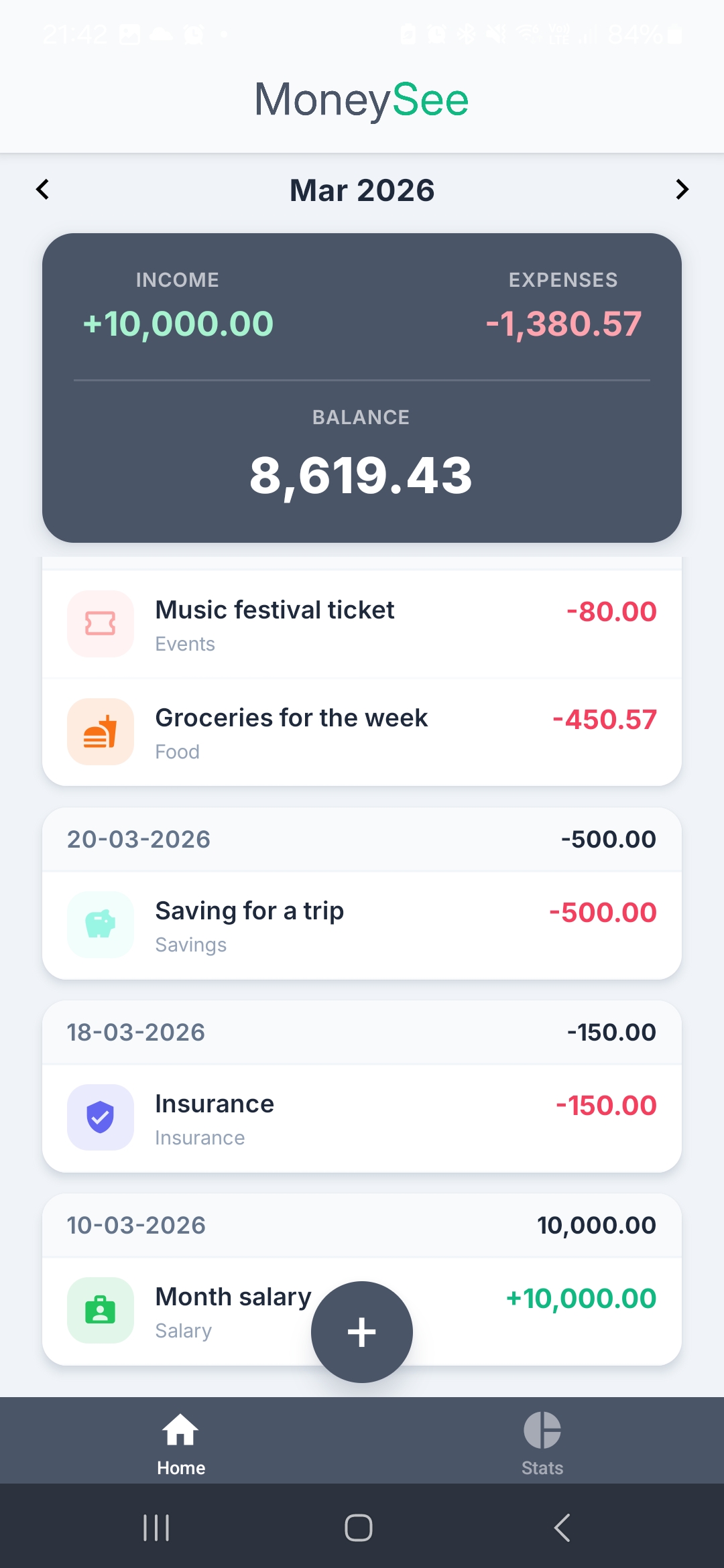Click the plus button to add a transaction
The image size is (724, 1568).
tap(361, 1331)
